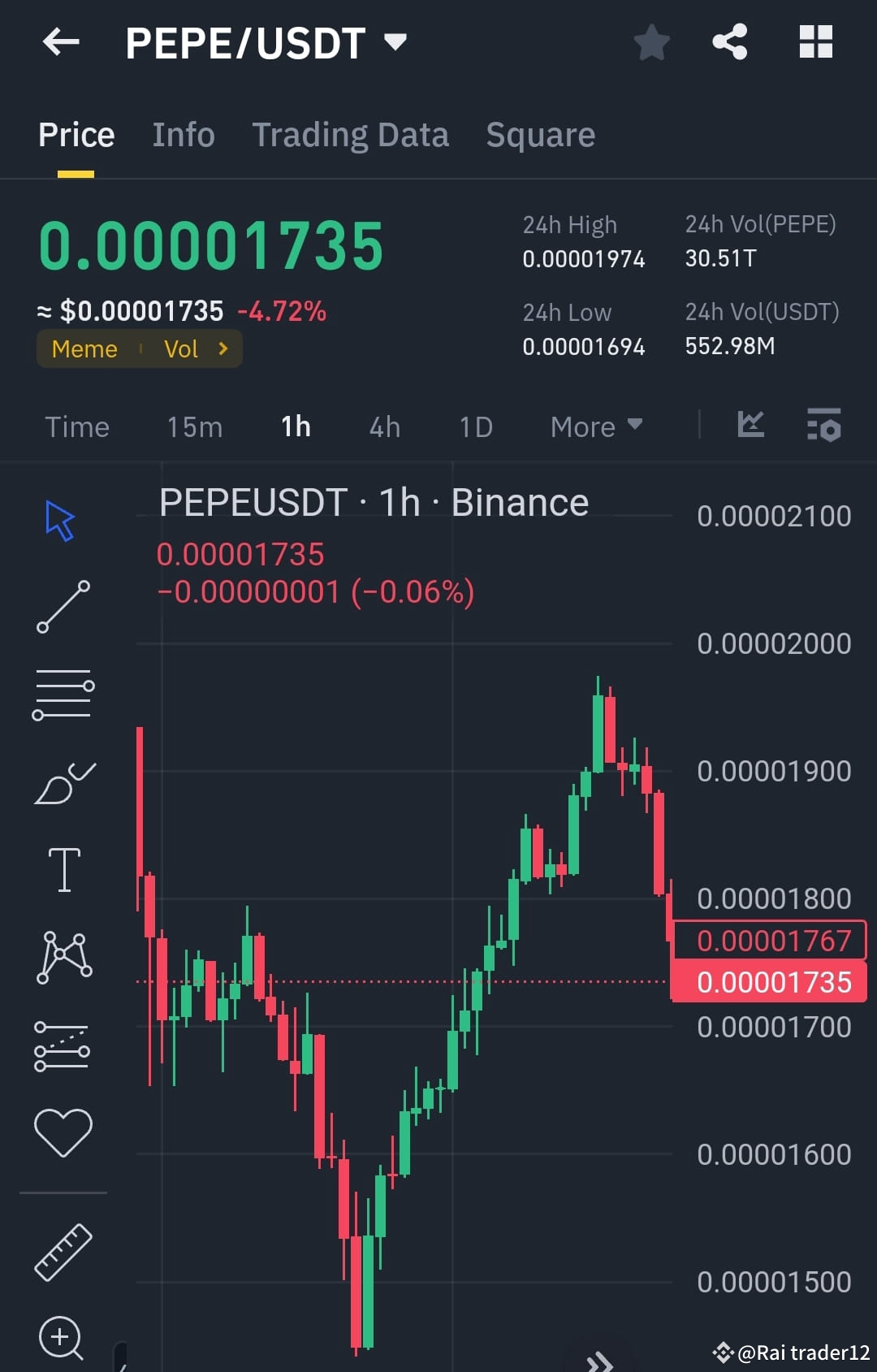This screenshot has width=877, height=1372.
Task: Open the Info tab
Action: 183,134
